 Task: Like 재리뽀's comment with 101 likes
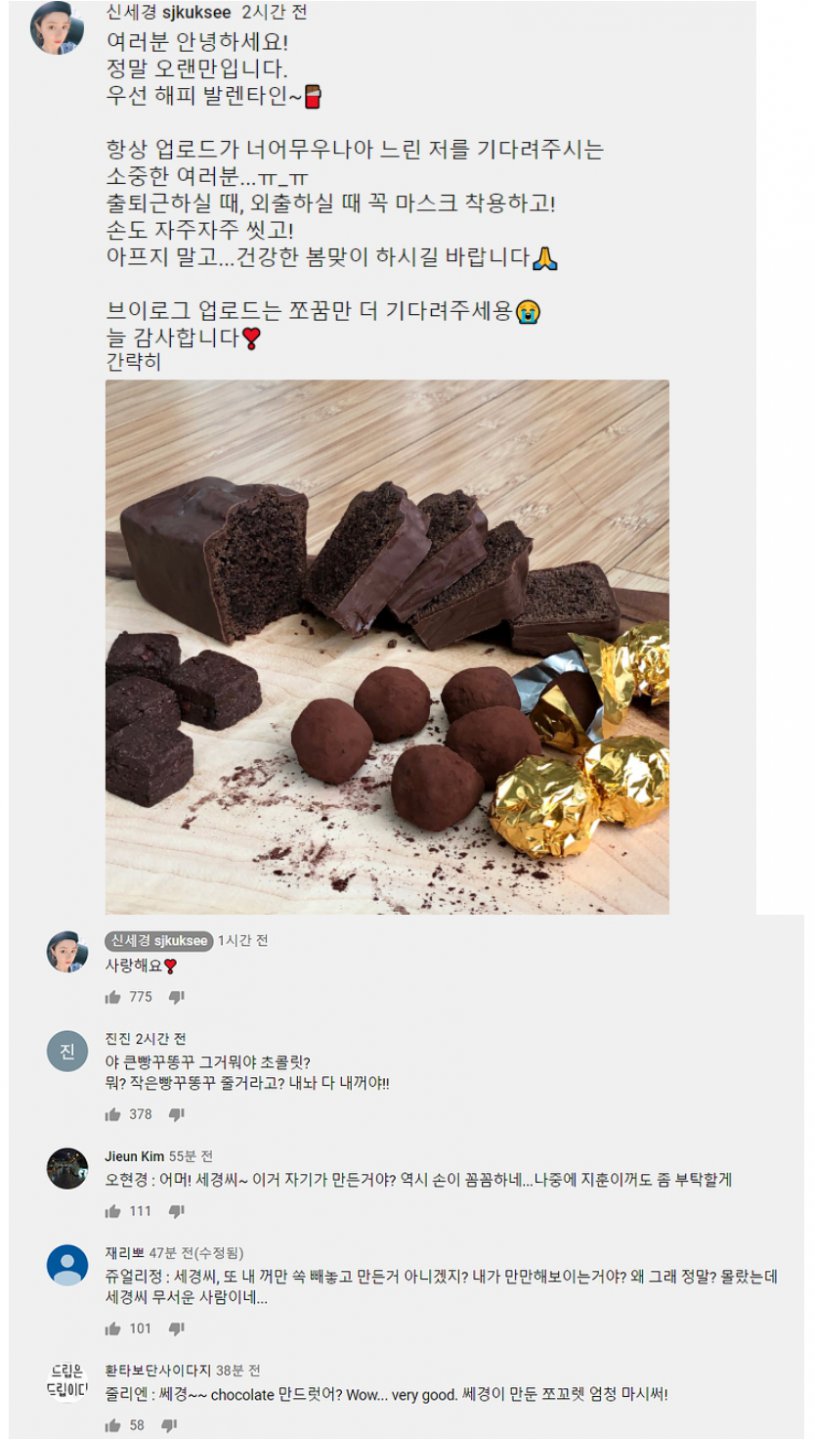click(x=113, y=1328)
